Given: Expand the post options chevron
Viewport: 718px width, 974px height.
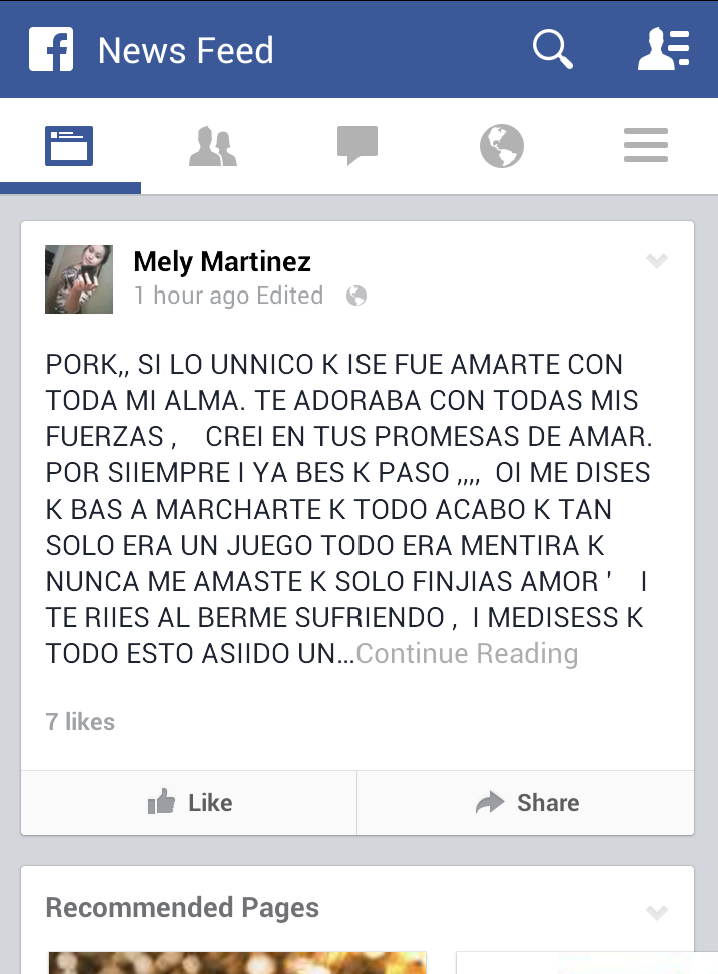Looking at the screenshot, I should coord(656,262).
